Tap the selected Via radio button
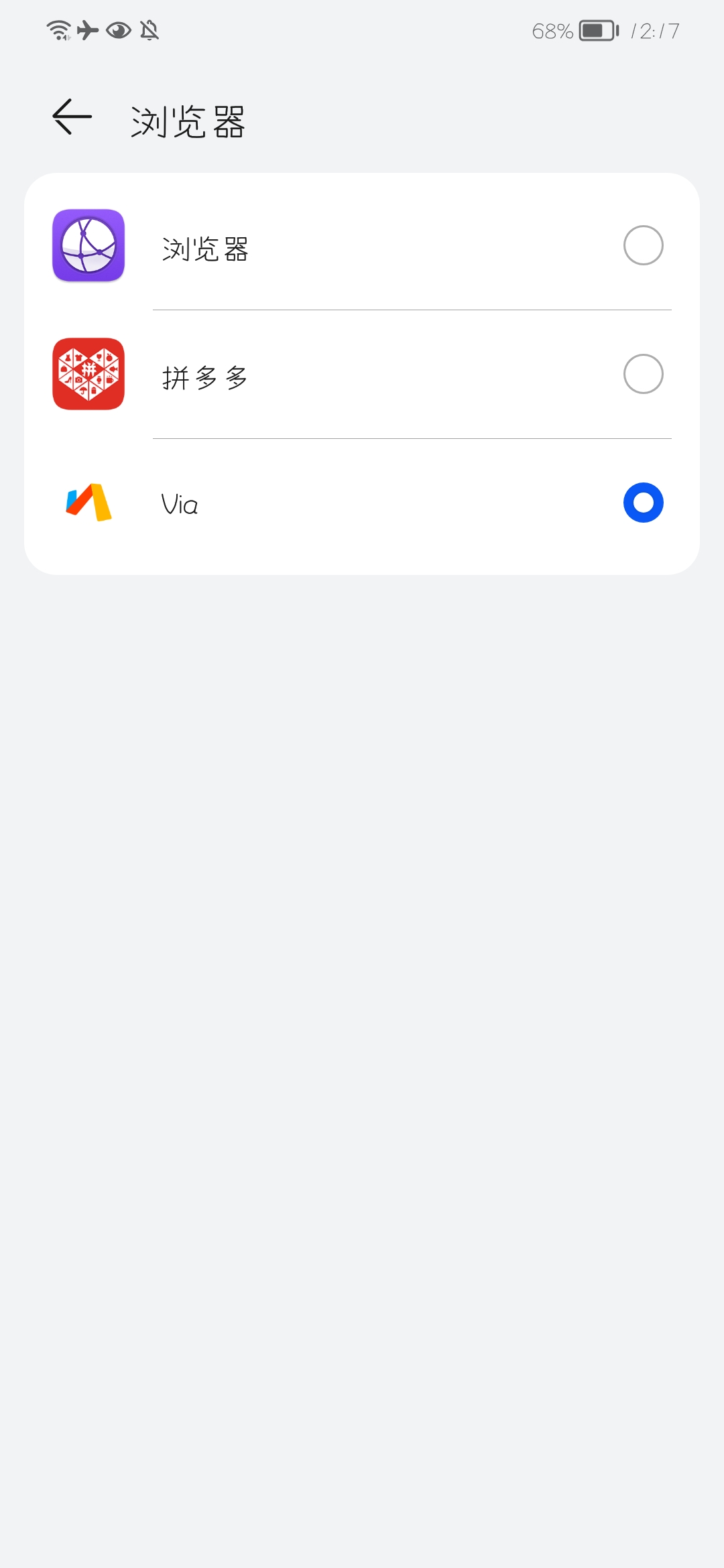This screenshot has height=1568, width=724. pos(643,503)
